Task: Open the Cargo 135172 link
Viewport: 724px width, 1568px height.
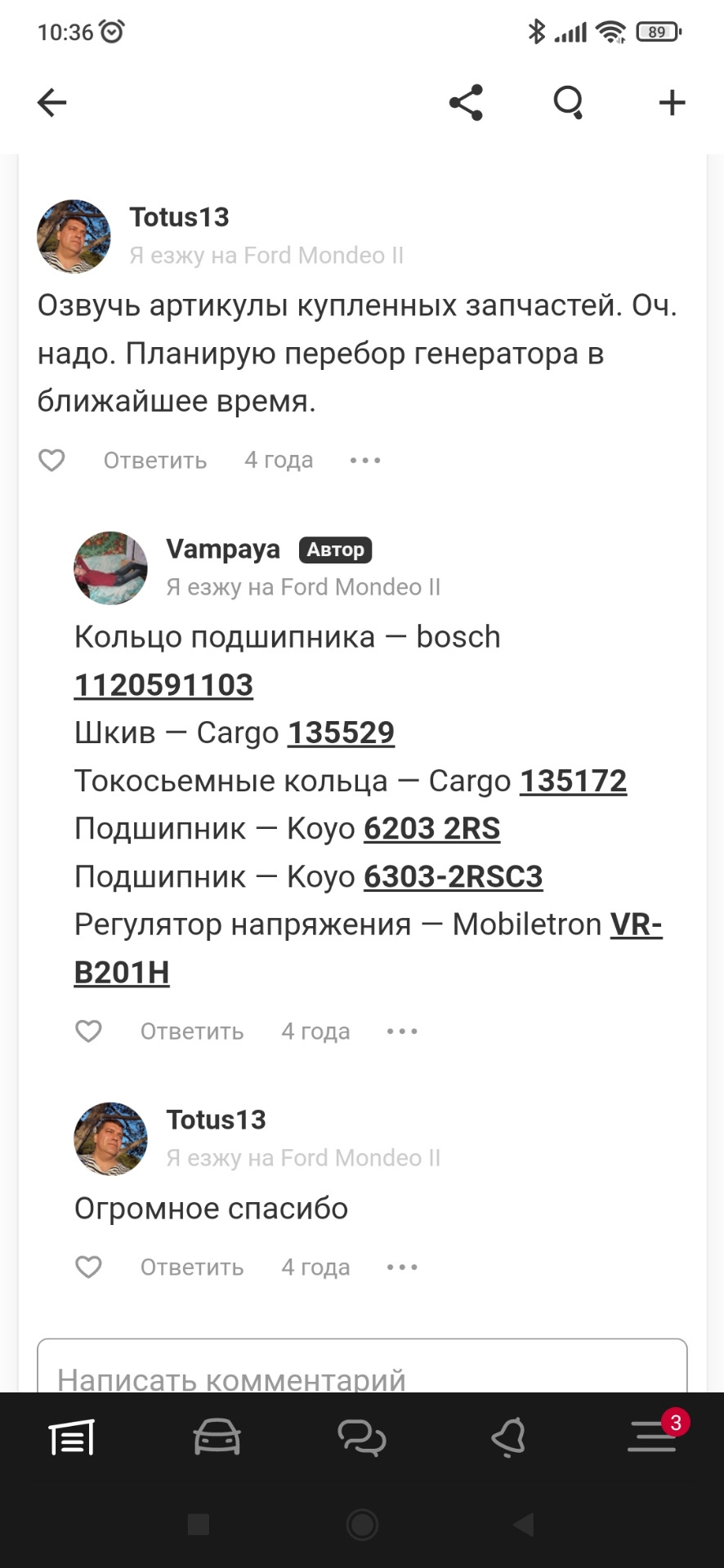Action: [573, 781]
